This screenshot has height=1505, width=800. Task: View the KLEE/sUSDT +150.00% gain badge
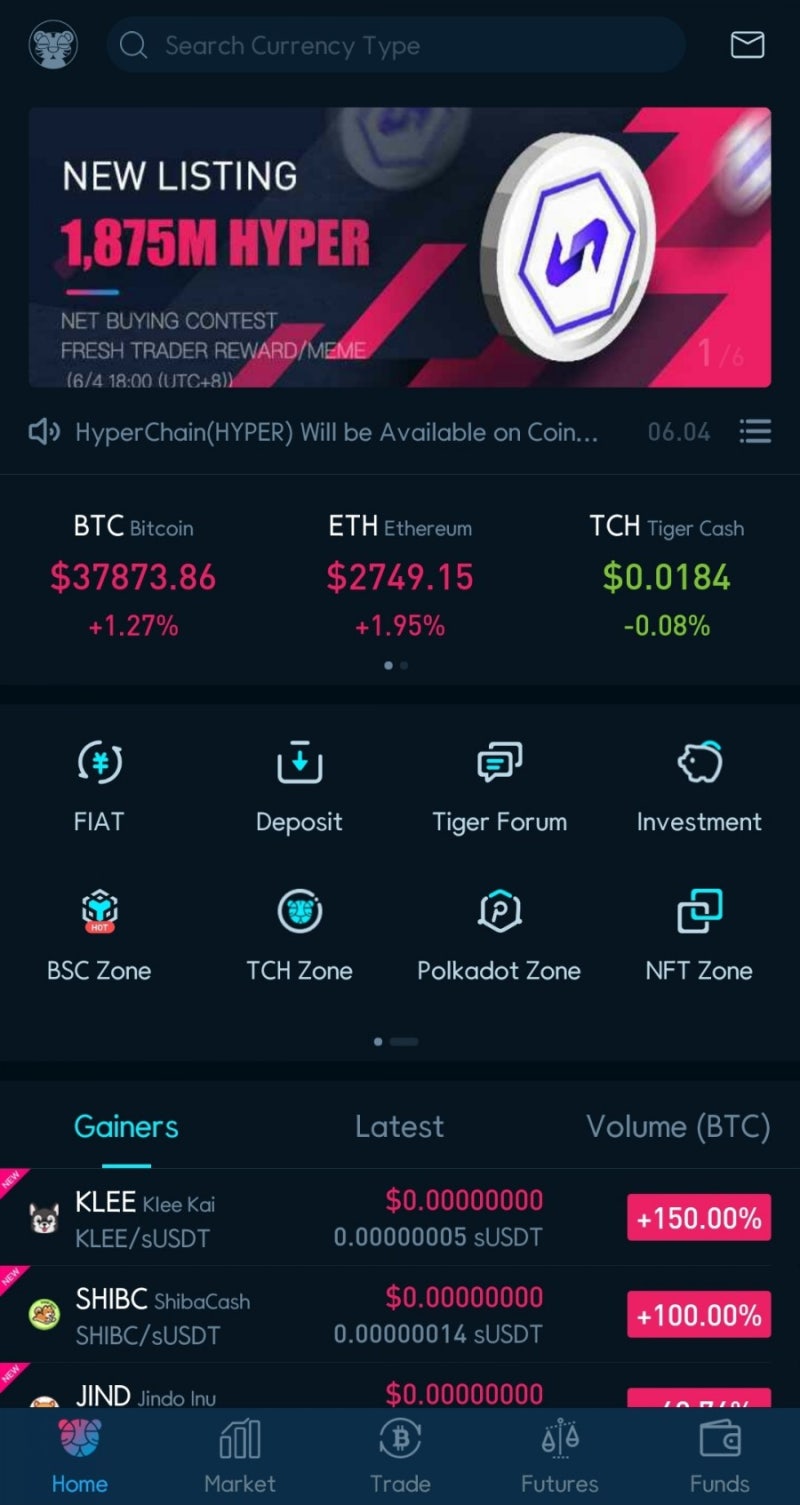pos(698,1217)
